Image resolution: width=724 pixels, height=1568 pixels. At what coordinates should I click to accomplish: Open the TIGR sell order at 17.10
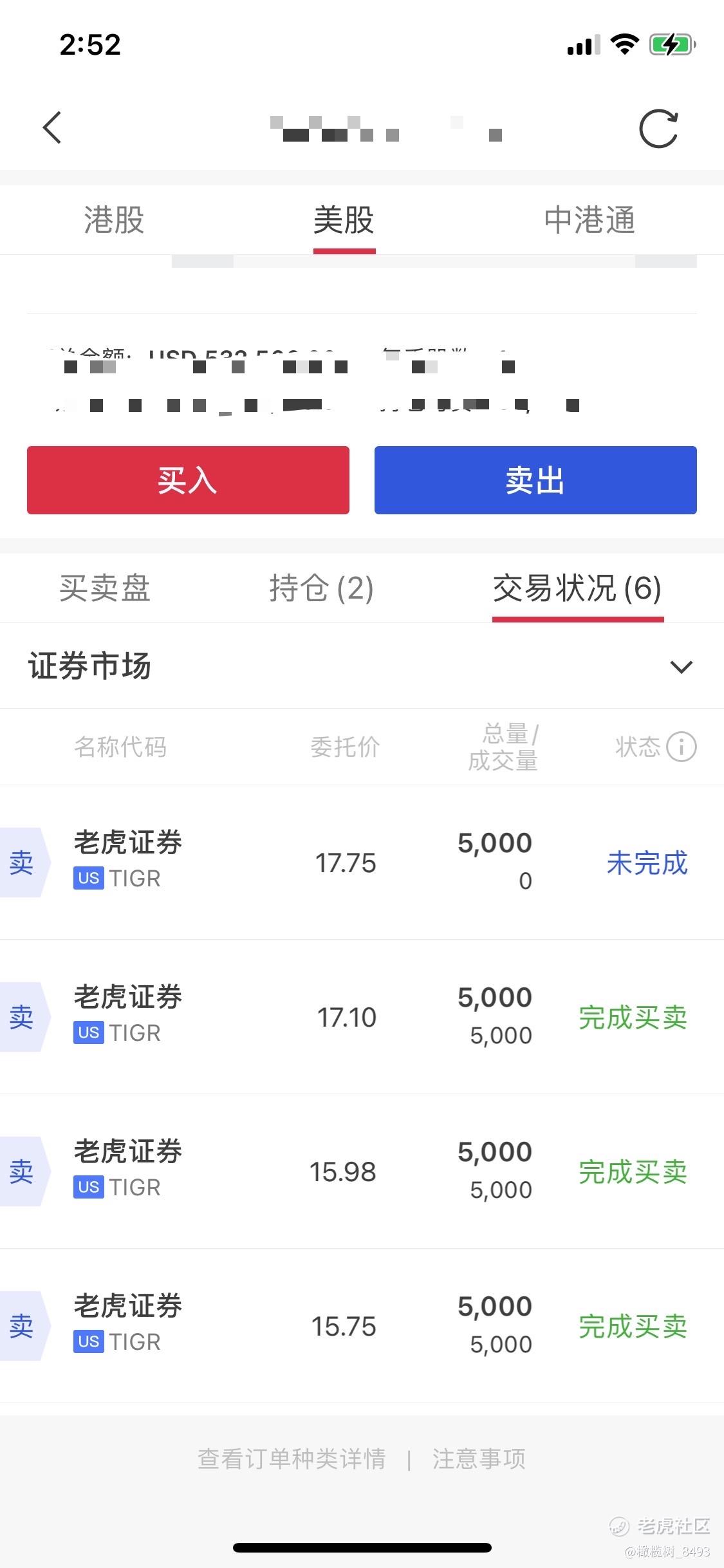tap(362, 1017)
